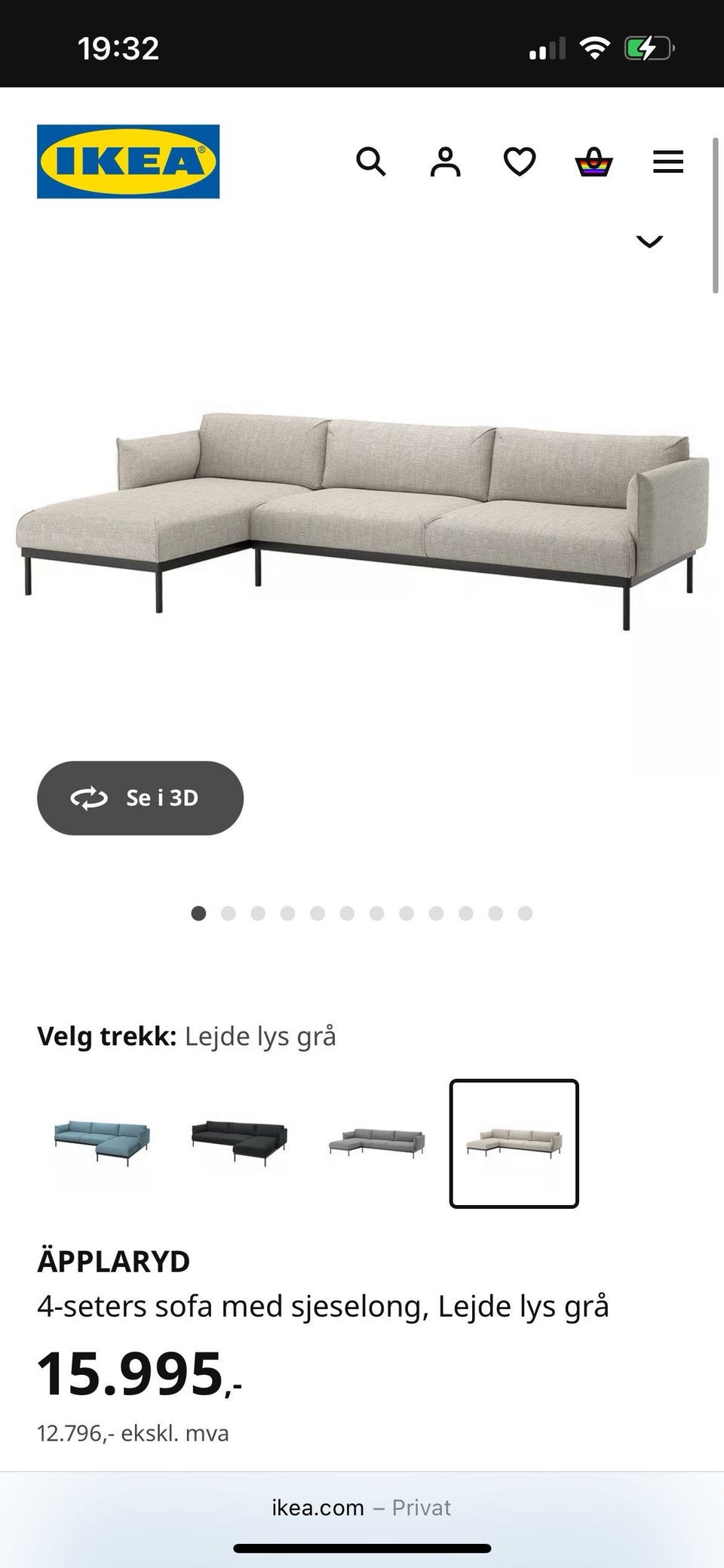
Task: Go to the IKEA home page
Action: (x=128, y=161)
